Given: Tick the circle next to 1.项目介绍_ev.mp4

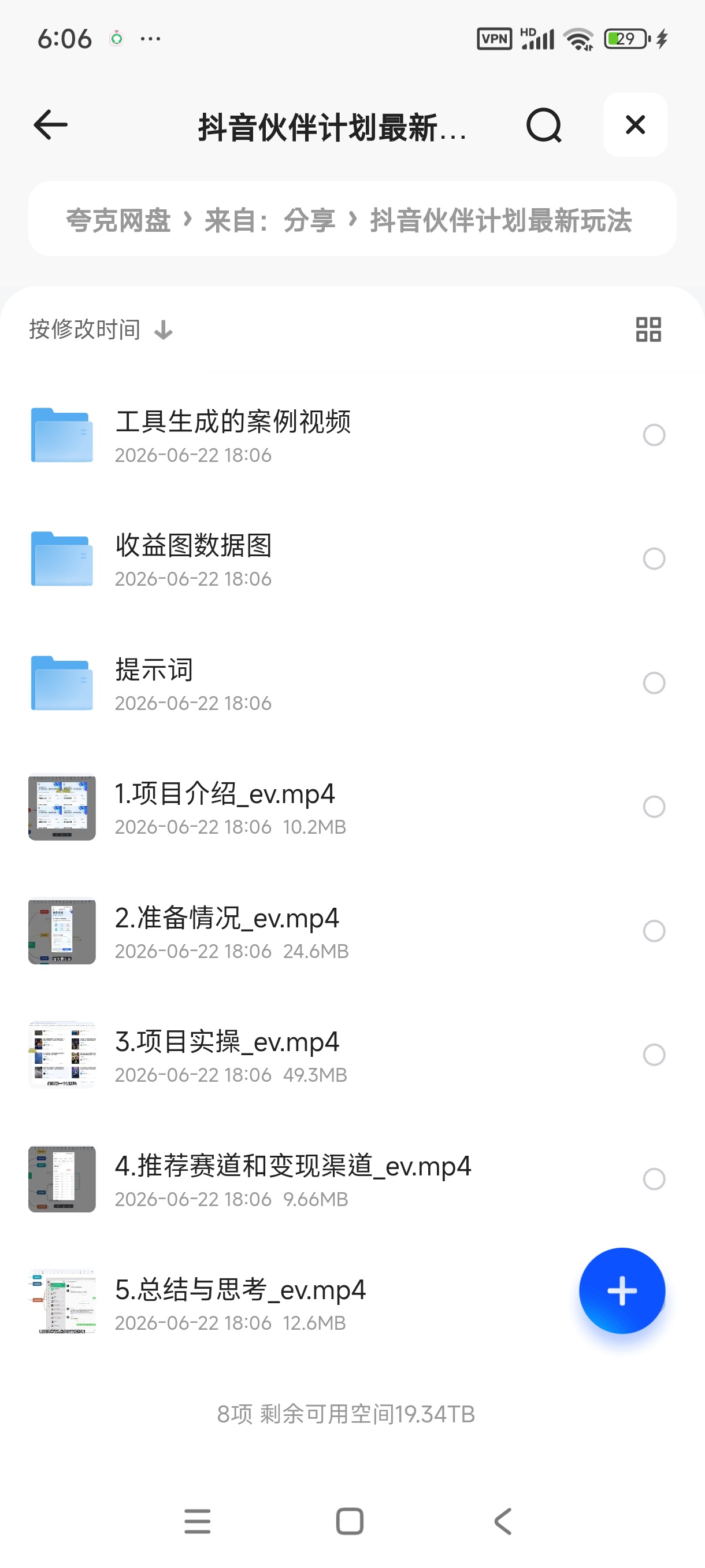Looking at the screenshot, I should click(x=654, y=807).
